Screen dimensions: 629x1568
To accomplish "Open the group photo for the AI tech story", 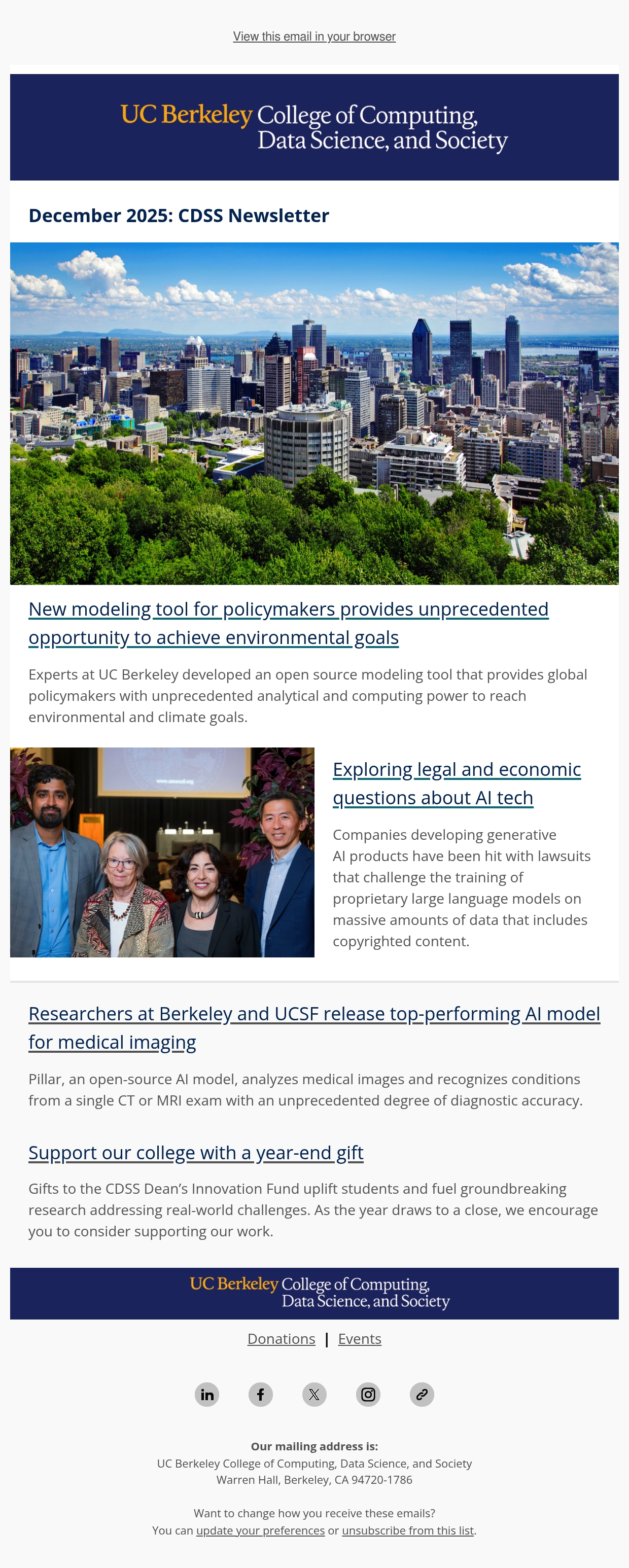I will [x=162, y=852].
